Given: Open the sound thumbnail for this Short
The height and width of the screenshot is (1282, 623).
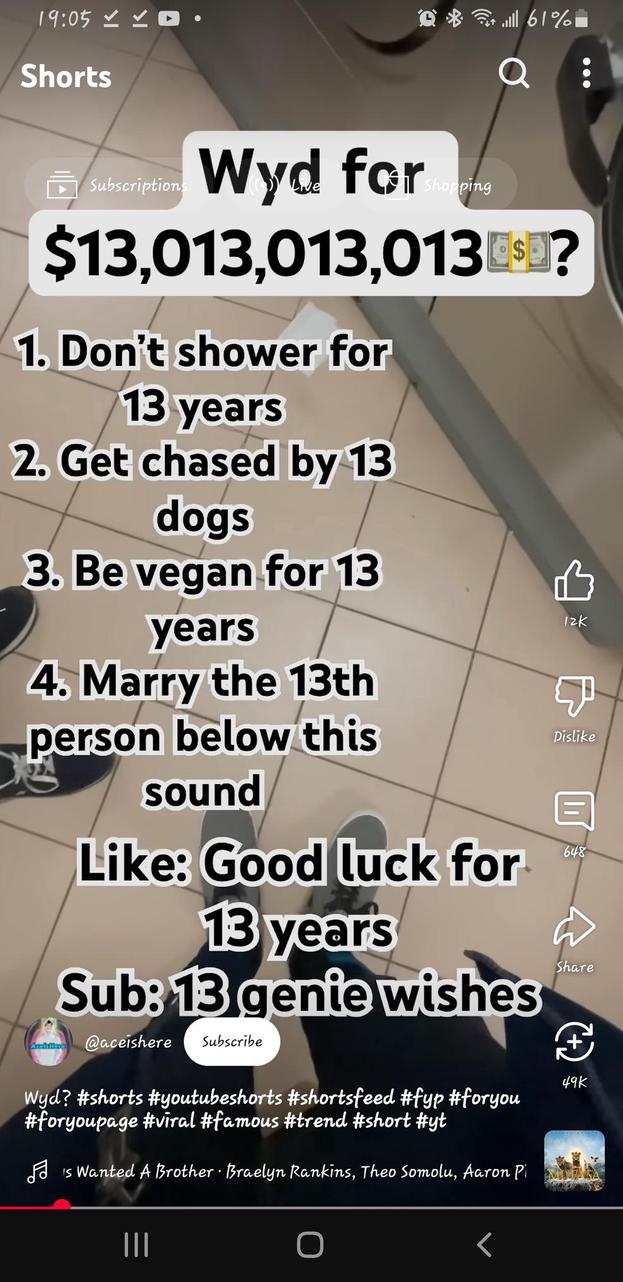Looking at the screenshot, I should pyautogui.click(x=574, y=1160).
